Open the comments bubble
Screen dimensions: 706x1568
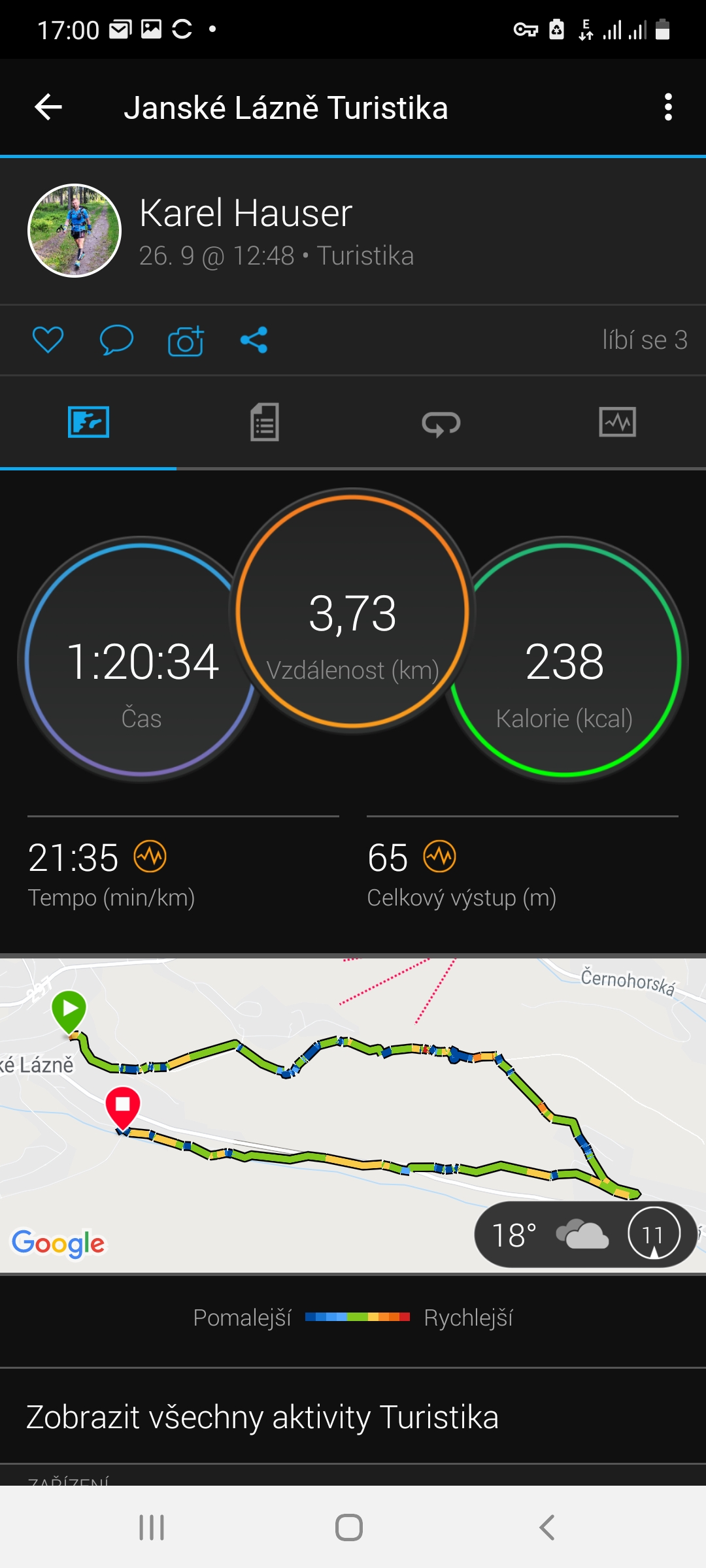pyautogui.click(x=116, y=340)
